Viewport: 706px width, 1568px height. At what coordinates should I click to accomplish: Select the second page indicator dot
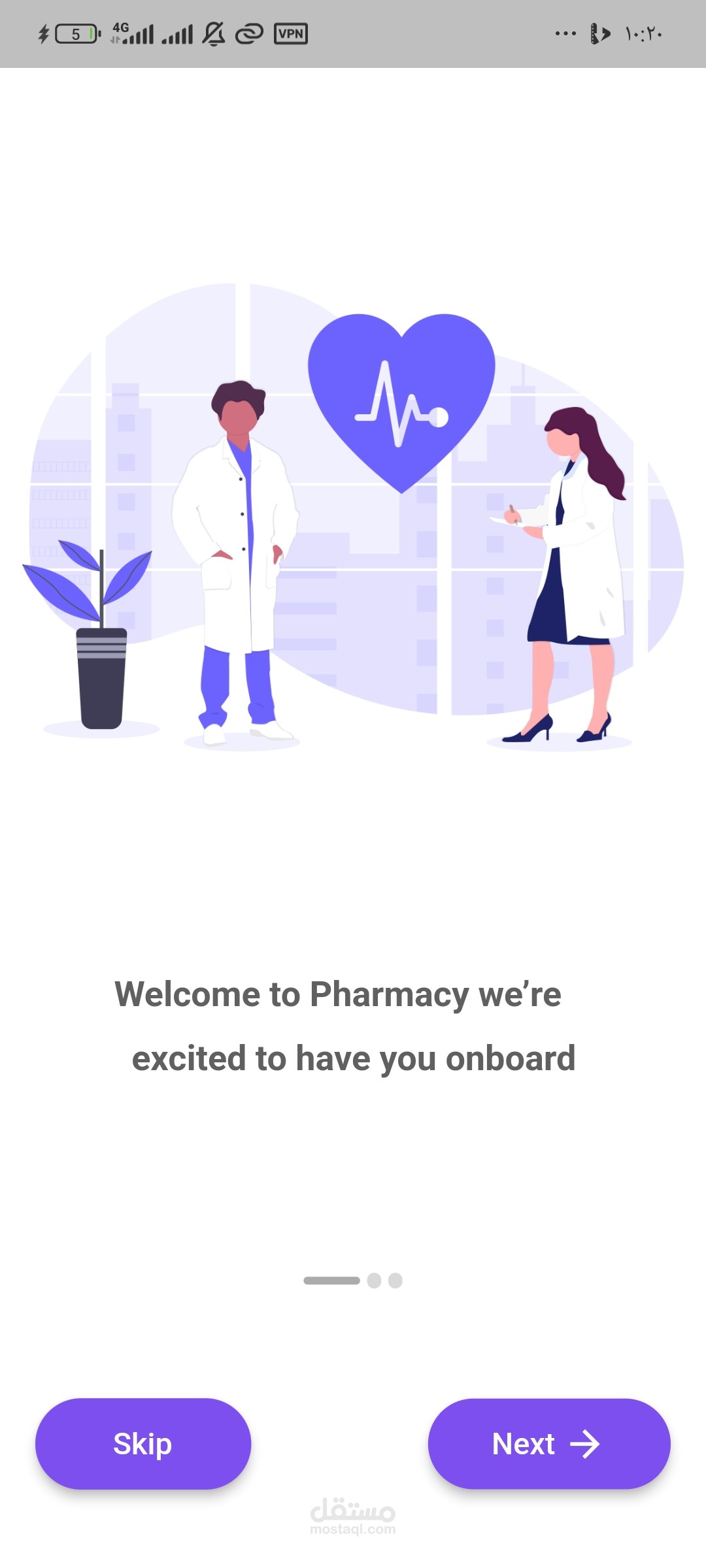coord(374,1281)
